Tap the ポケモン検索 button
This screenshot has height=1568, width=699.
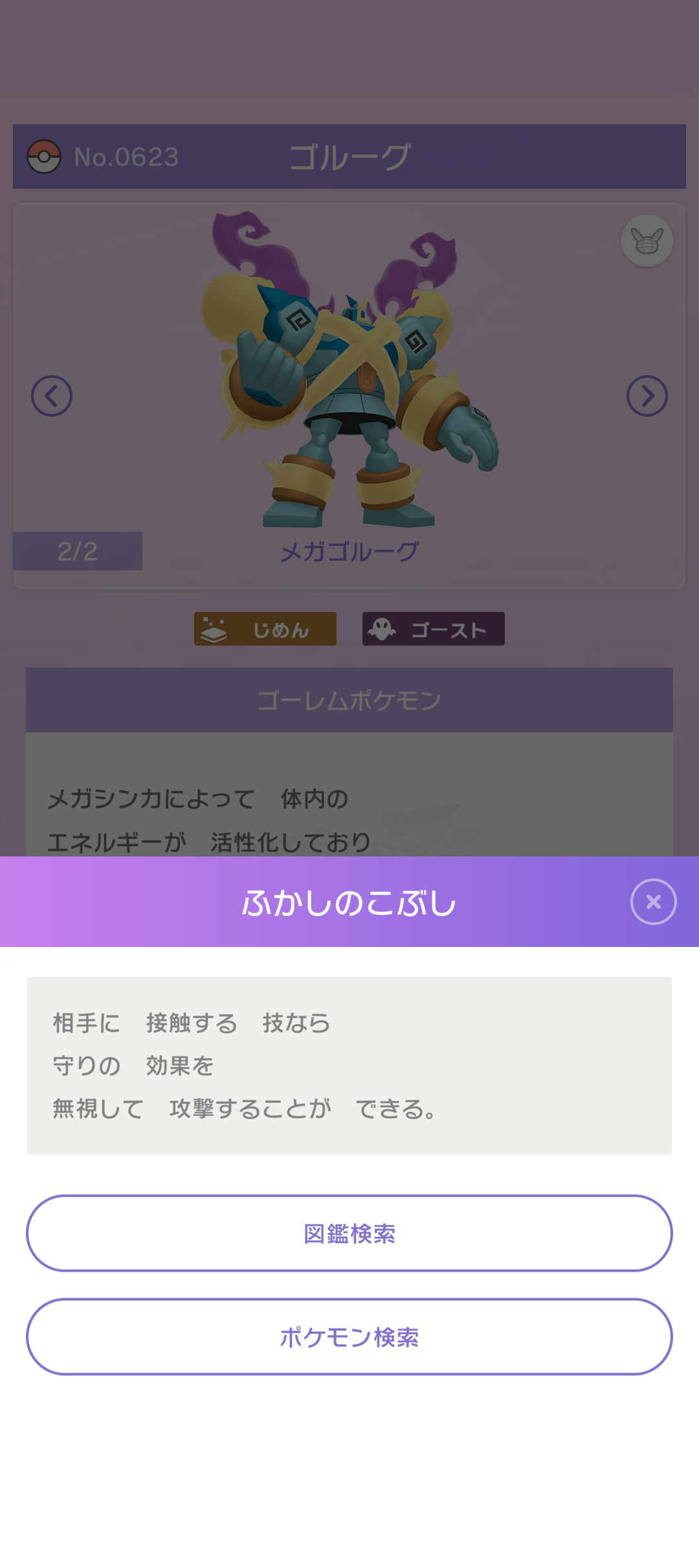click(349, 1336)
